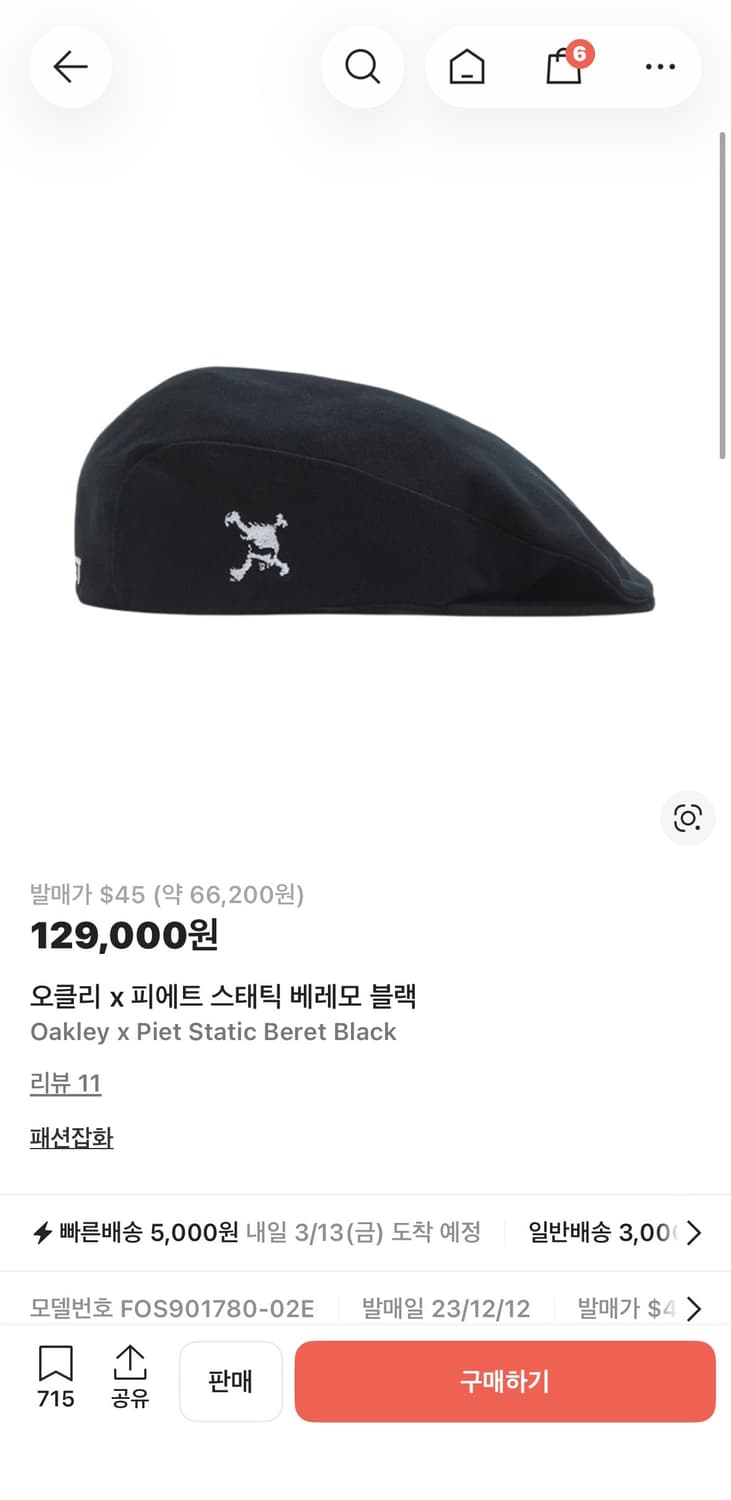Open the more options ellipsis menu
This screenshot has height=1500, width=731.
coord(660,67)
